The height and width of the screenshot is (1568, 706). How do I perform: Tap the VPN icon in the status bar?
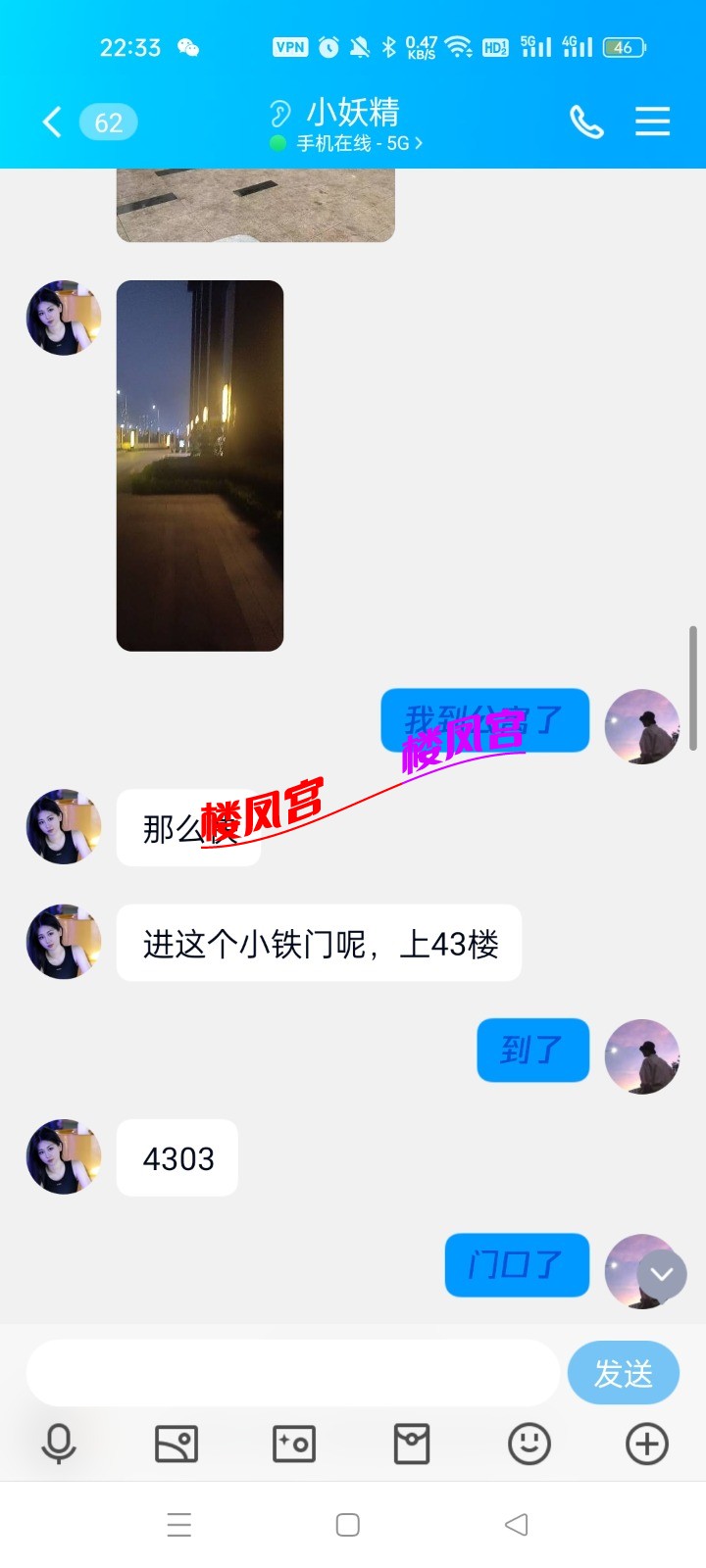pos(288,45)
